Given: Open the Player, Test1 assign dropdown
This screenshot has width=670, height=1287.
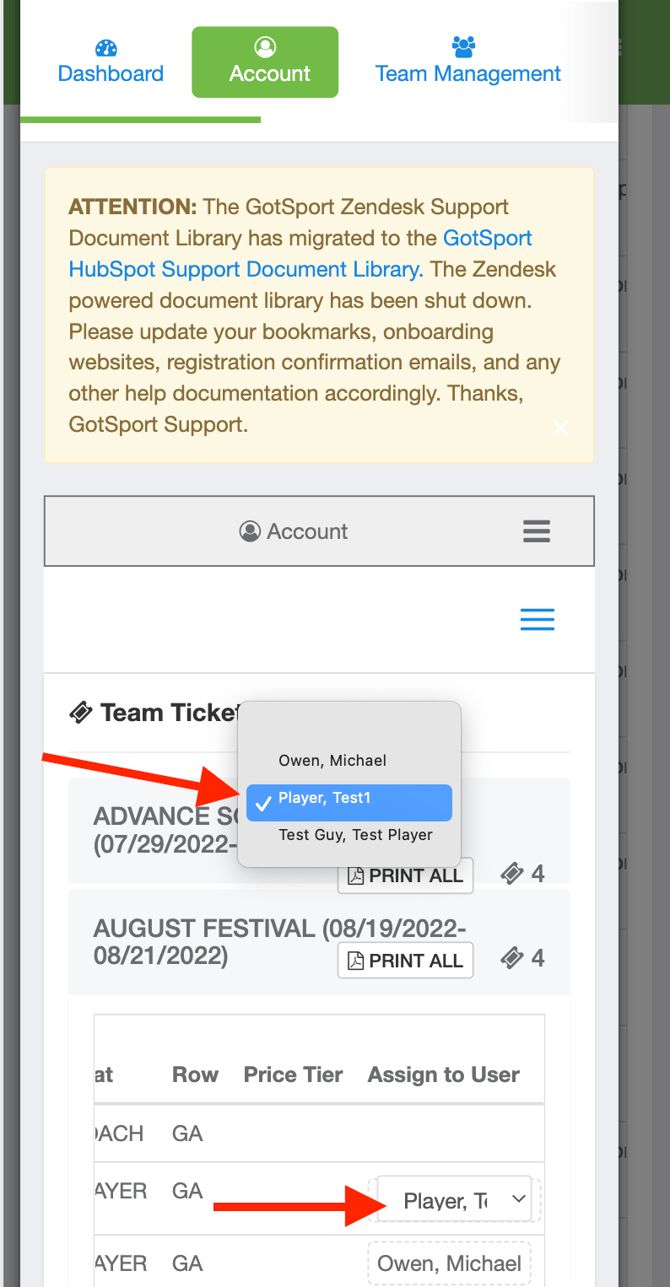Looking at the screenshot, I should point(455,1201).
